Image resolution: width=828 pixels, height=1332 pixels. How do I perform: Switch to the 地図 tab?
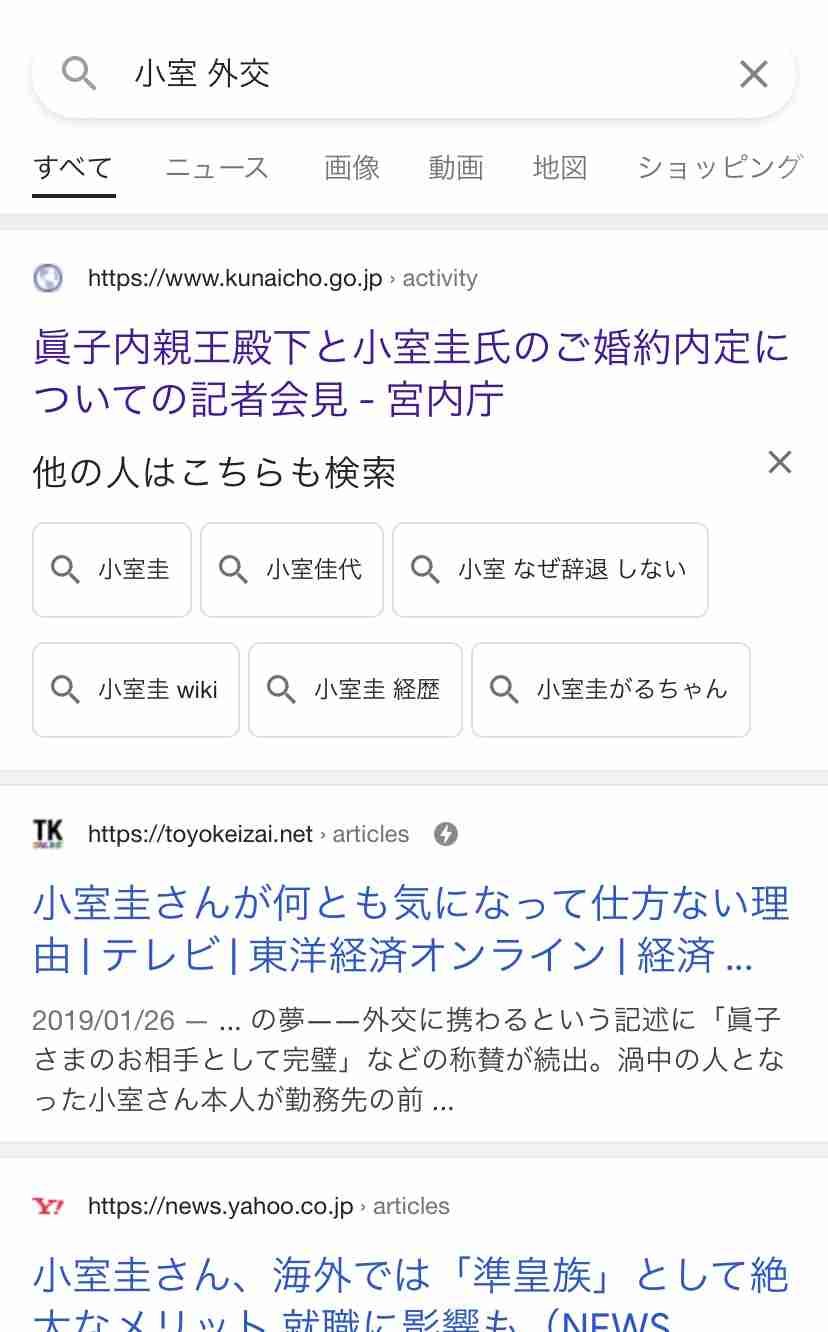[x=560, y=167]
